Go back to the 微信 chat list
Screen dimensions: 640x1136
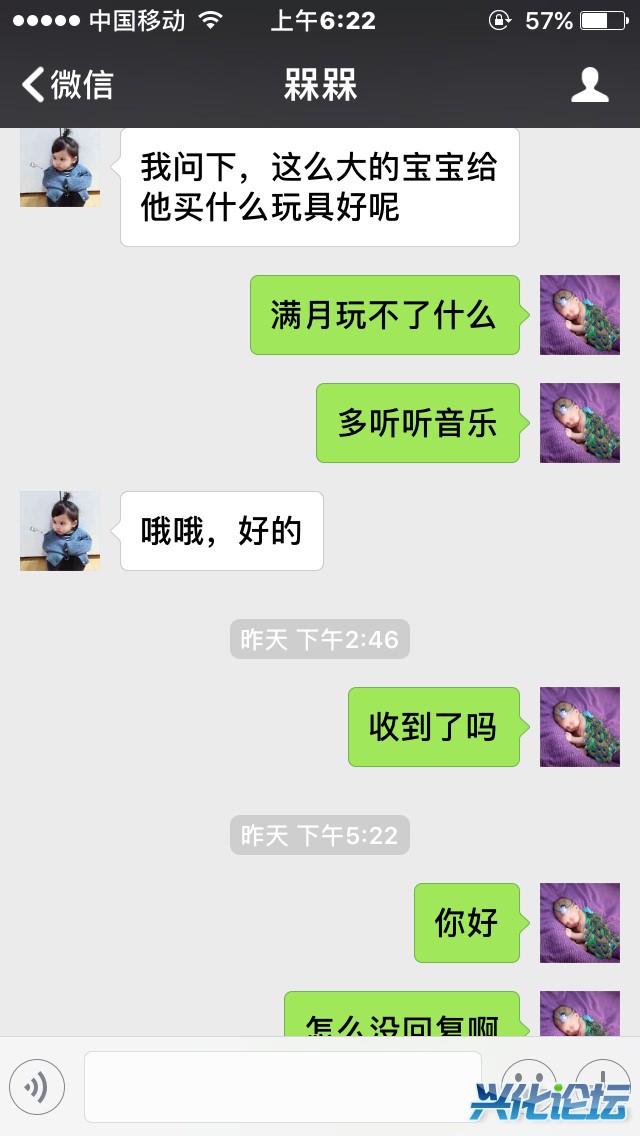coord(68,85)
